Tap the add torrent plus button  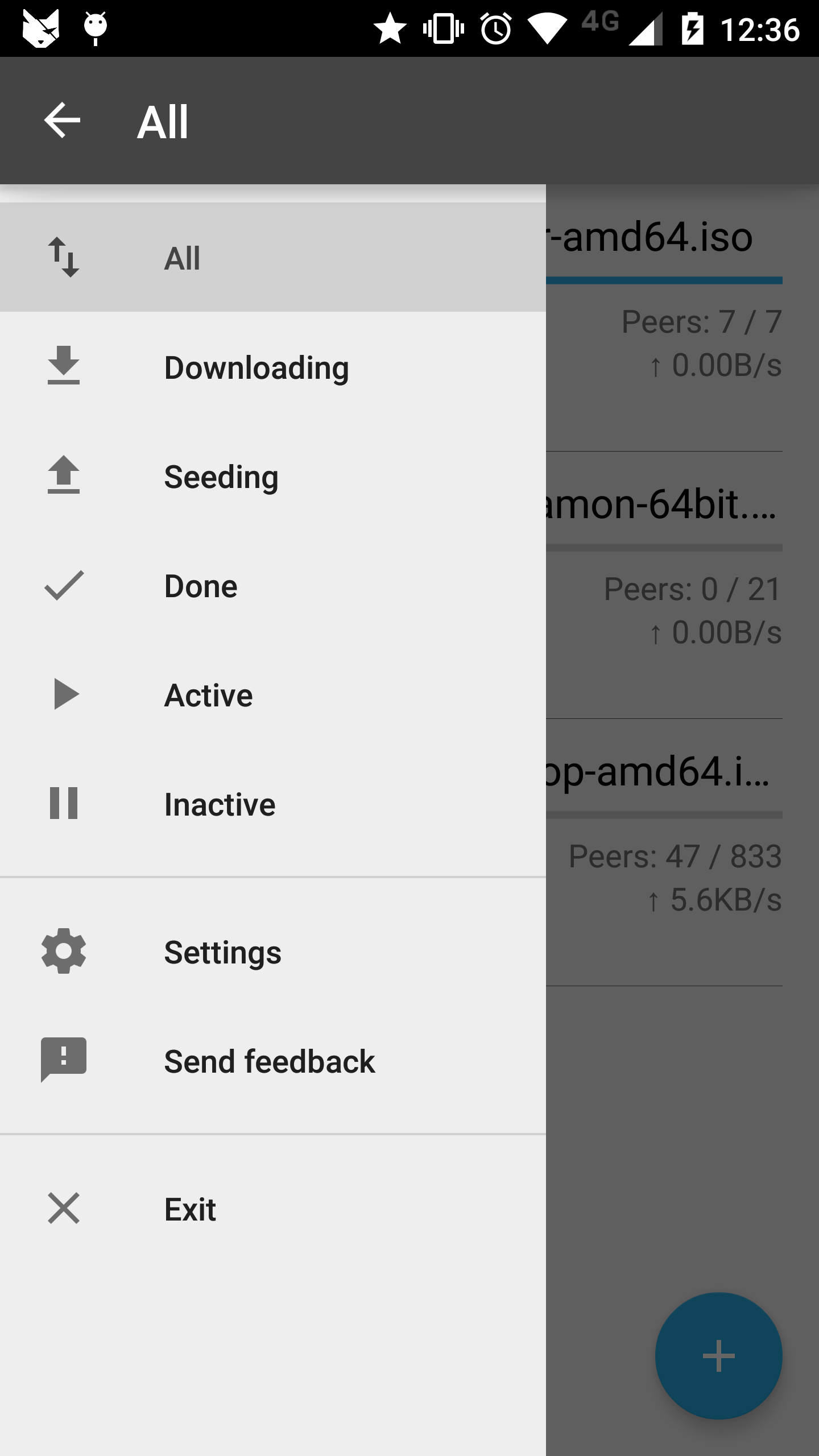(718, 1355)
